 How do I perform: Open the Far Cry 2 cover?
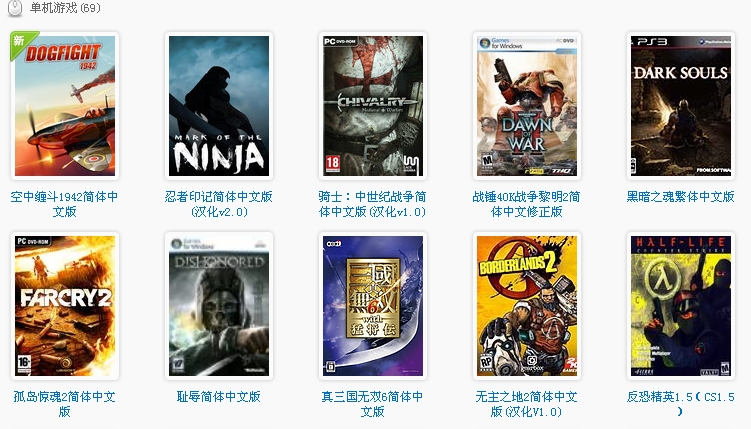pos(64,305)
